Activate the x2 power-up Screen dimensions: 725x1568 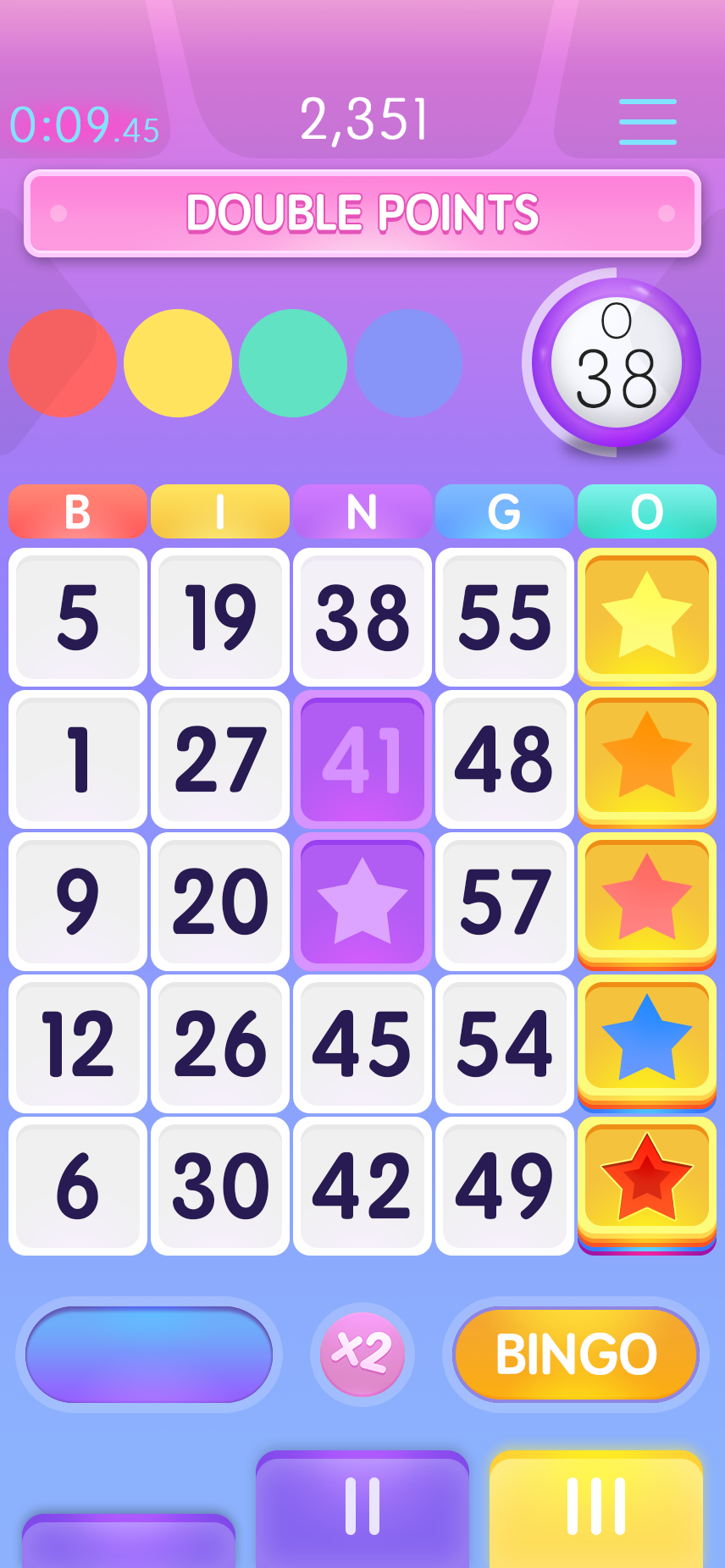(x=362, y=1354)
